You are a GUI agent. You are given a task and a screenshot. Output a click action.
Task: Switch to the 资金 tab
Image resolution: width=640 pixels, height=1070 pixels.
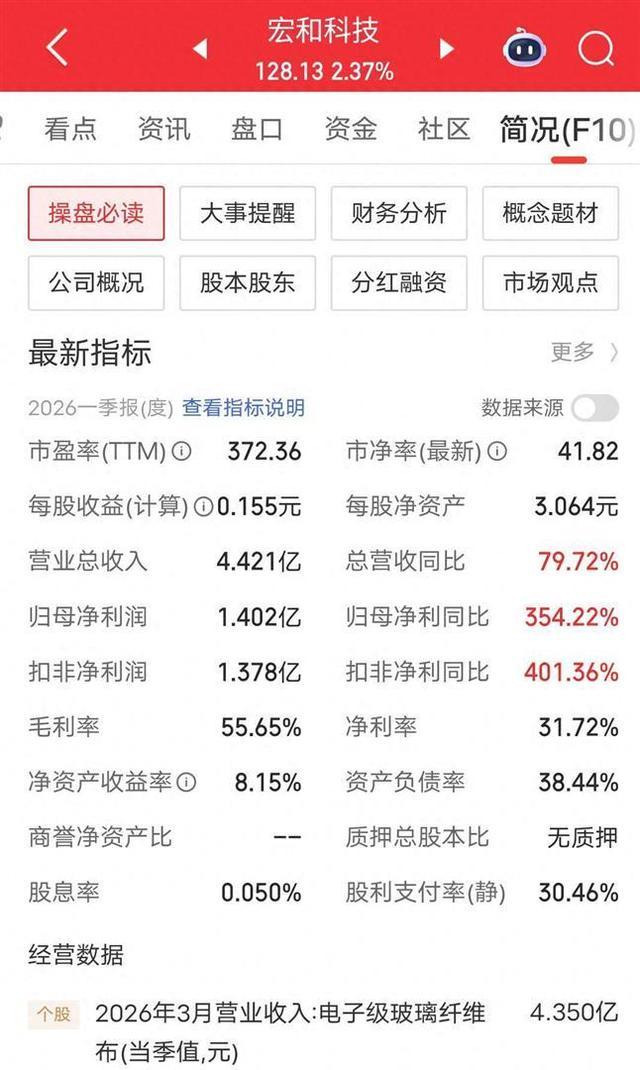351,129
